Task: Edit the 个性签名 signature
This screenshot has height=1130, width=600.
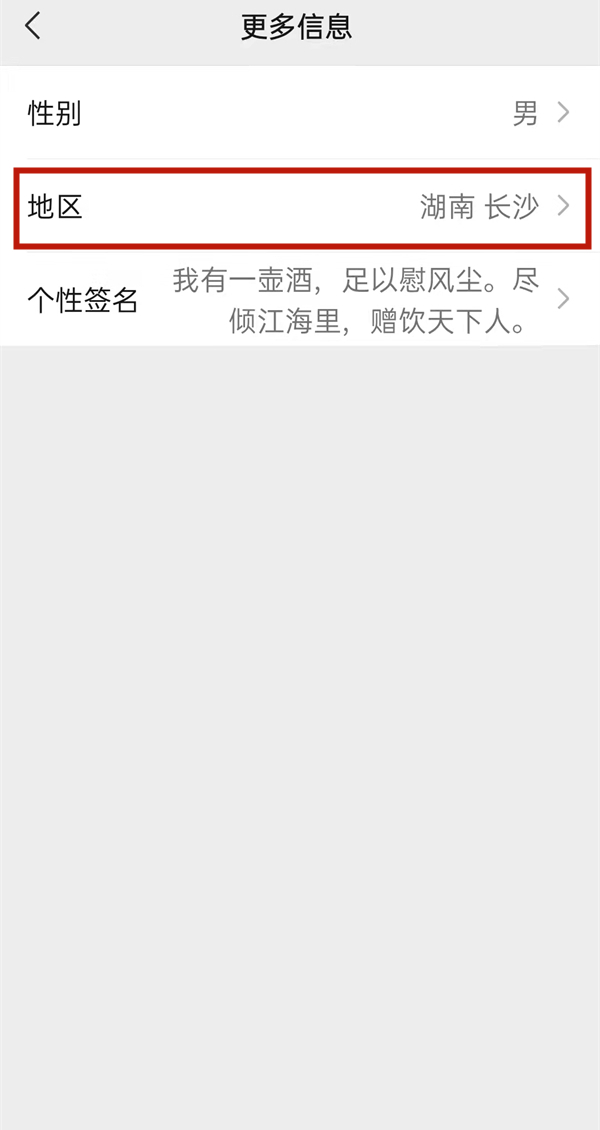Action: click(300, 299)
